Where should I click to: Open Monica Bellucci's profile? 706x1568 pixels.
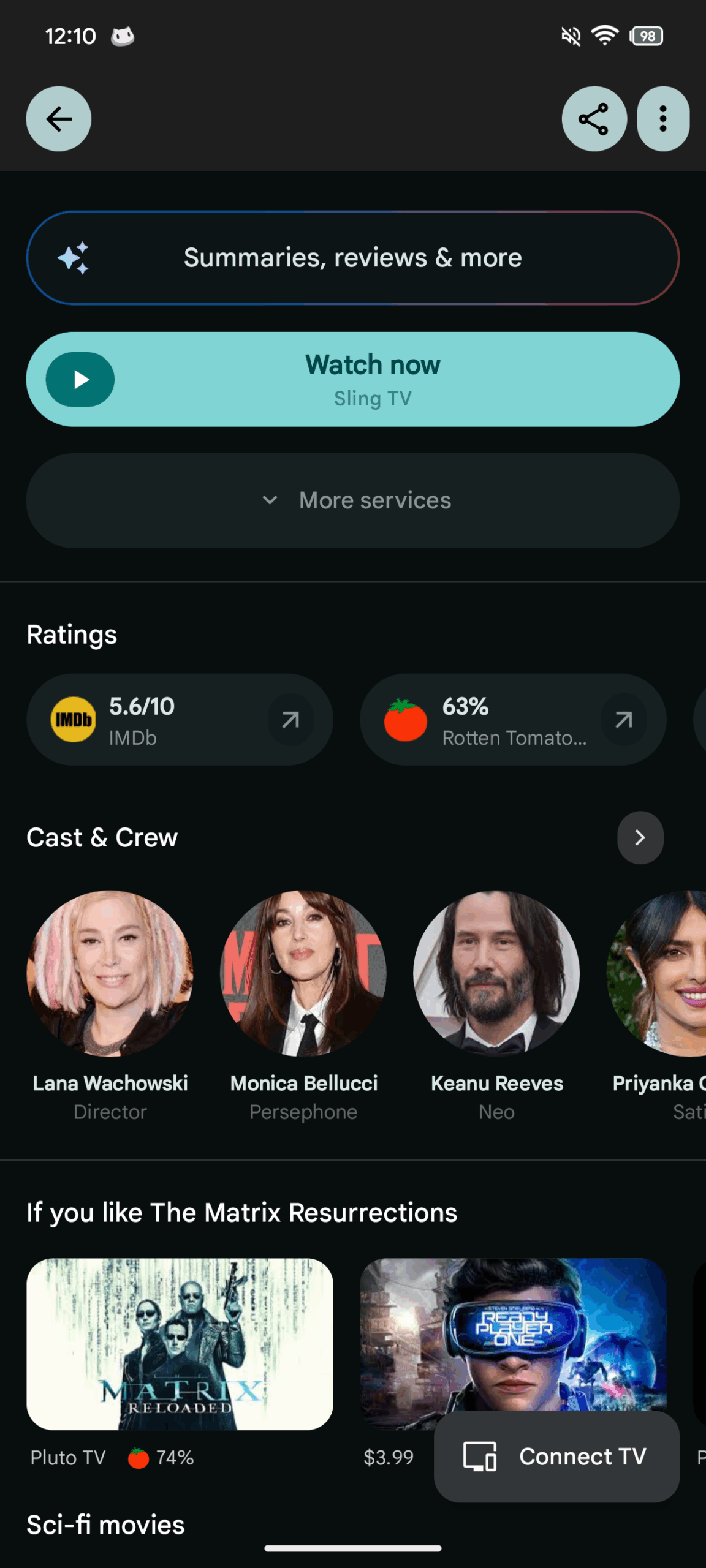pyautogui.click(x=303, y=974)
